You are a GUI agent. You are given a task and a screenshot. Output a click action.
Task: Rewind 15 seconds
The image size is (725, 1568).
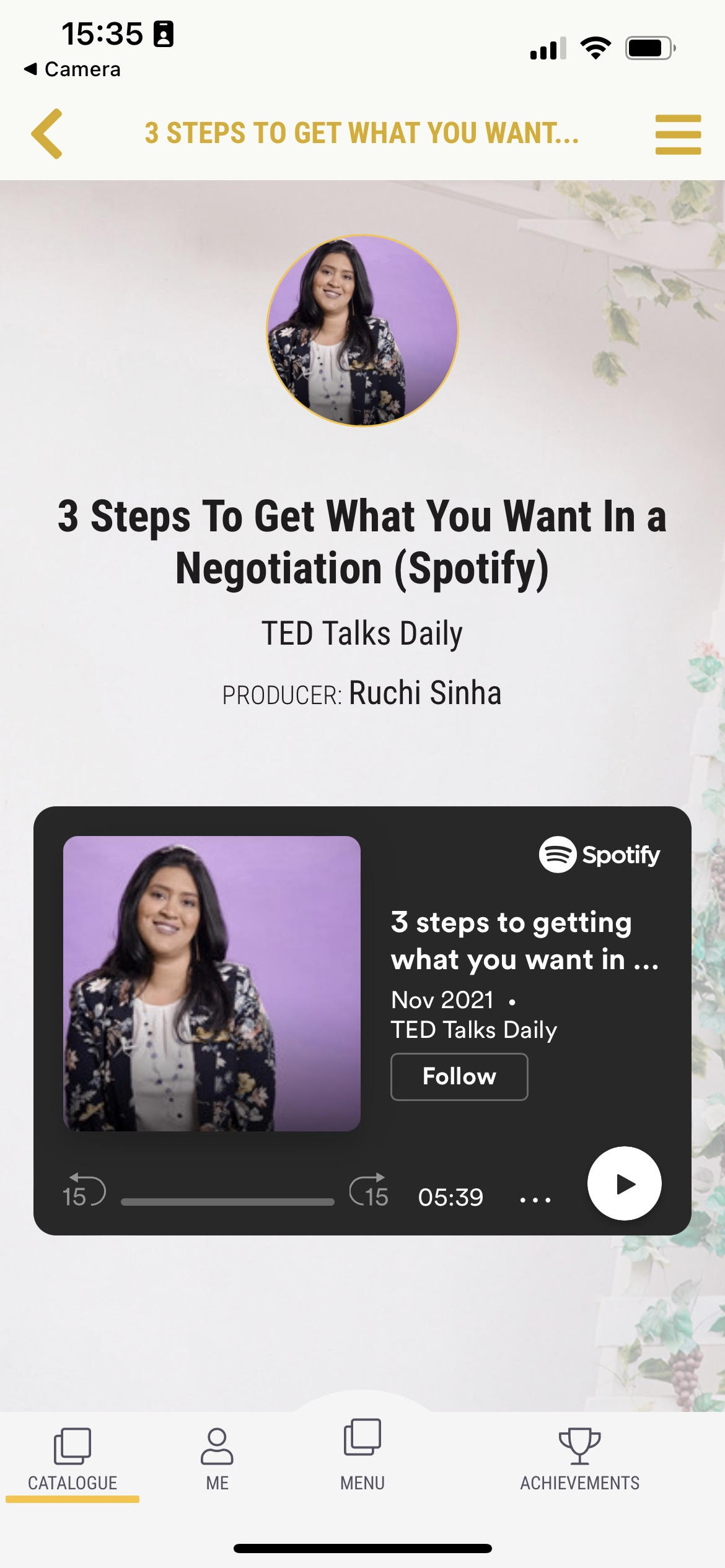84,1190
